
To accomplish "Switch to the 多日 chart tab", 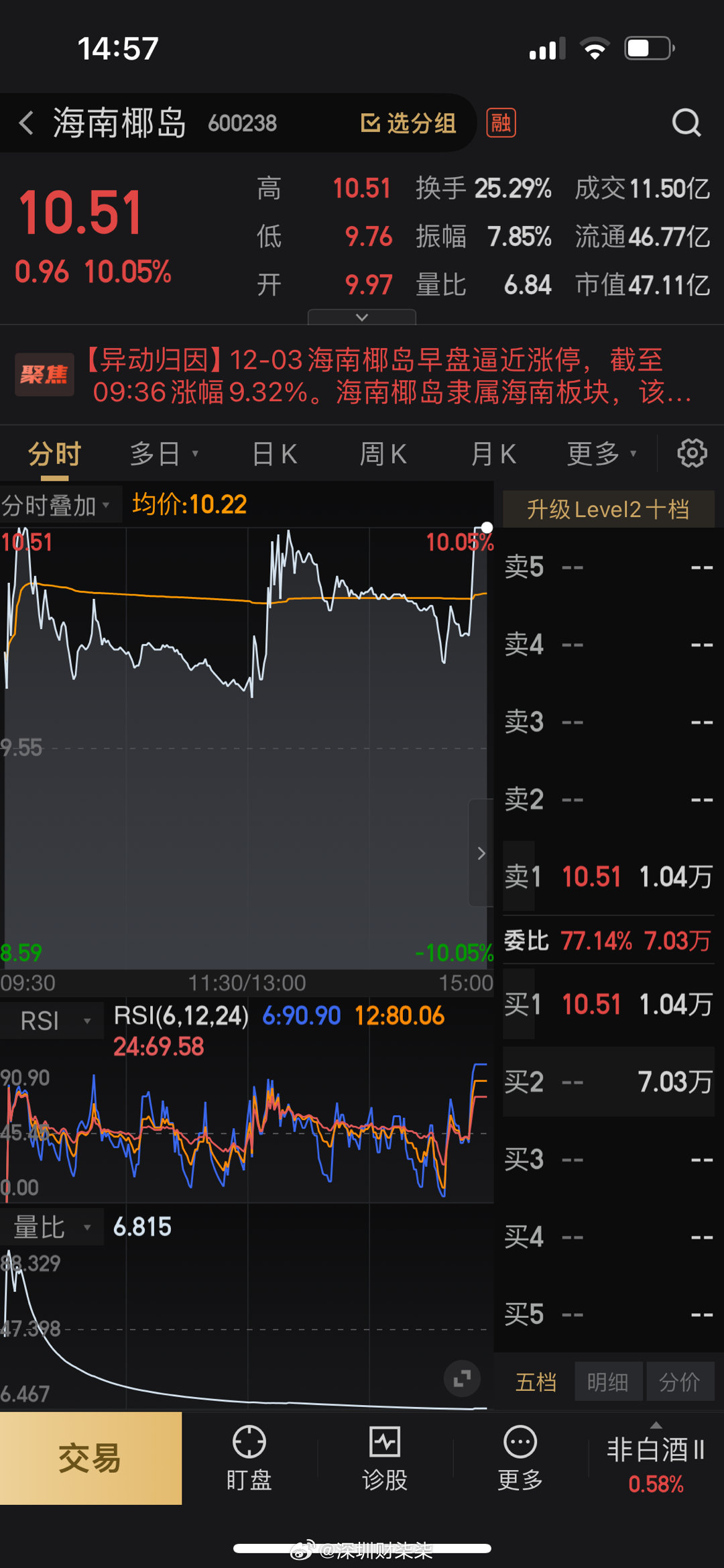I will tap(163, 454).
